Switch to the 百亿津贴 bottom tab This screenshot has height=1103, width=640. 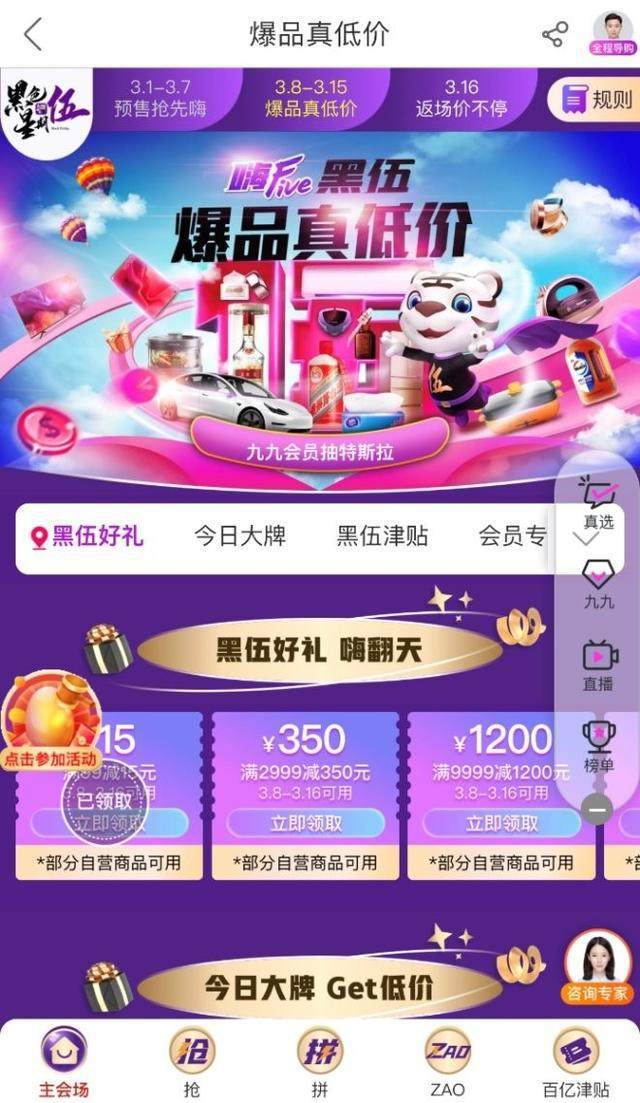(x=576, y=1062)
